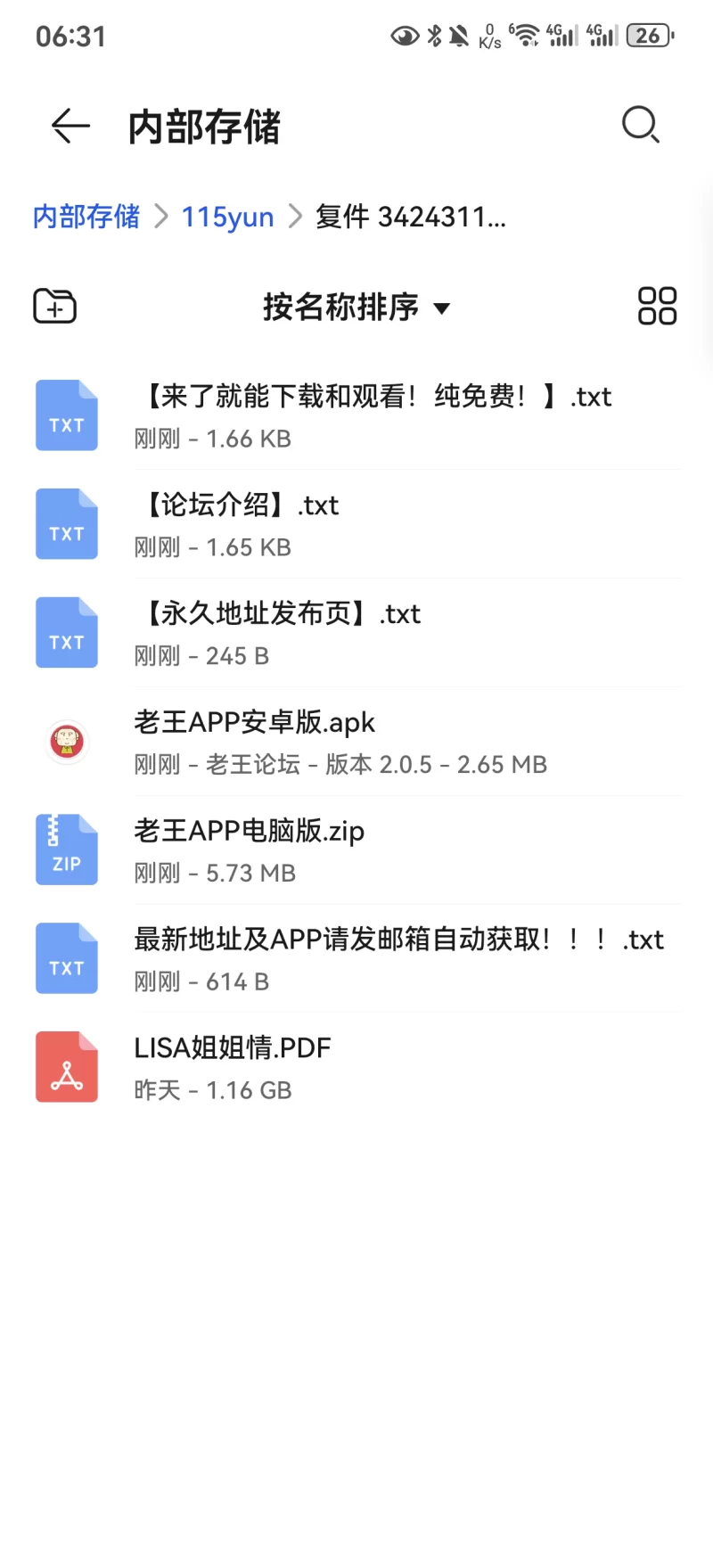Open the search magnifier icon
The height and width of the screenshot is (1568, 713).
[x=640, y=125]
